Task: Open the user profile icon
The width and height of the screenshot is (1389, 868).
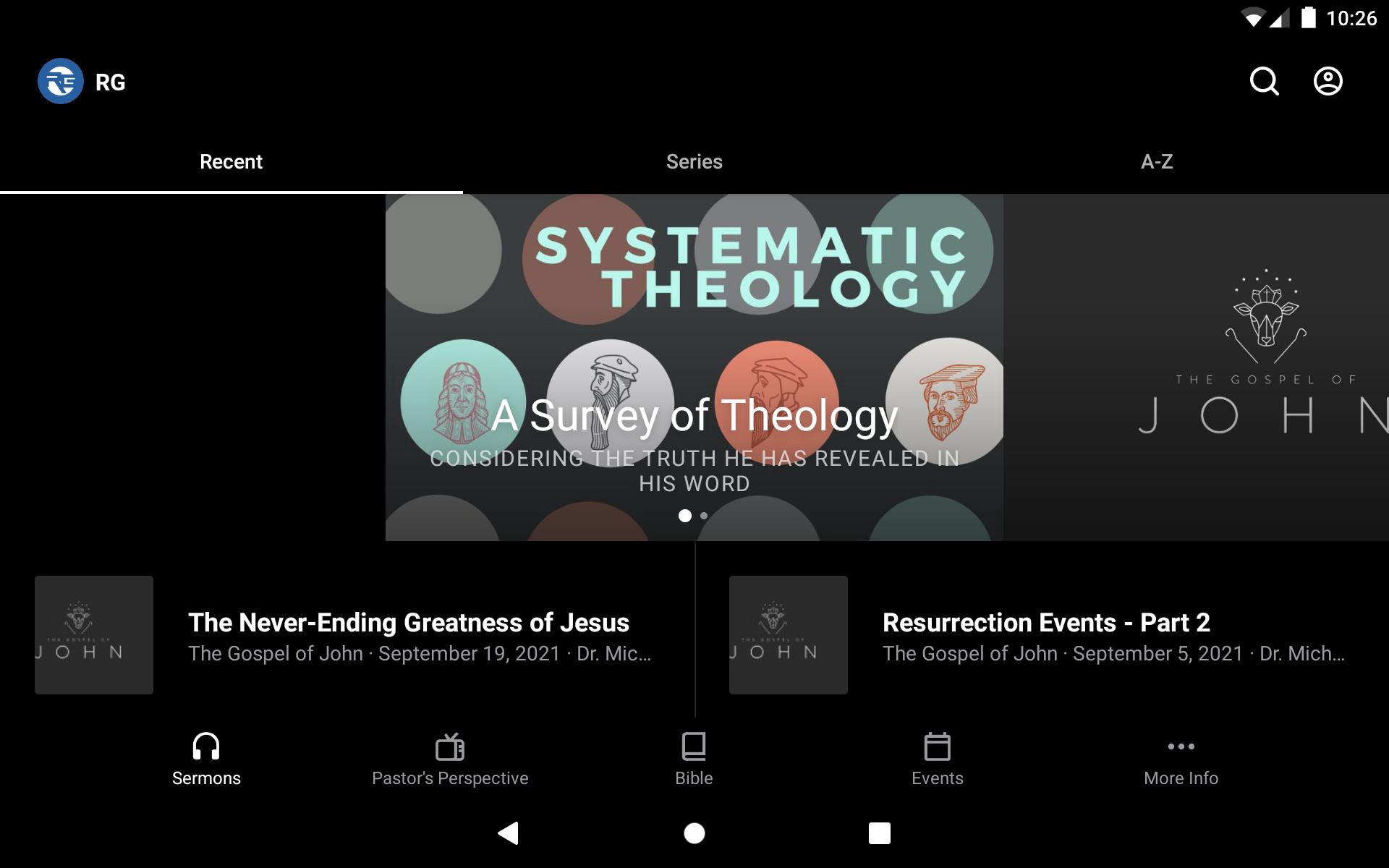Action: [1328, 81]
